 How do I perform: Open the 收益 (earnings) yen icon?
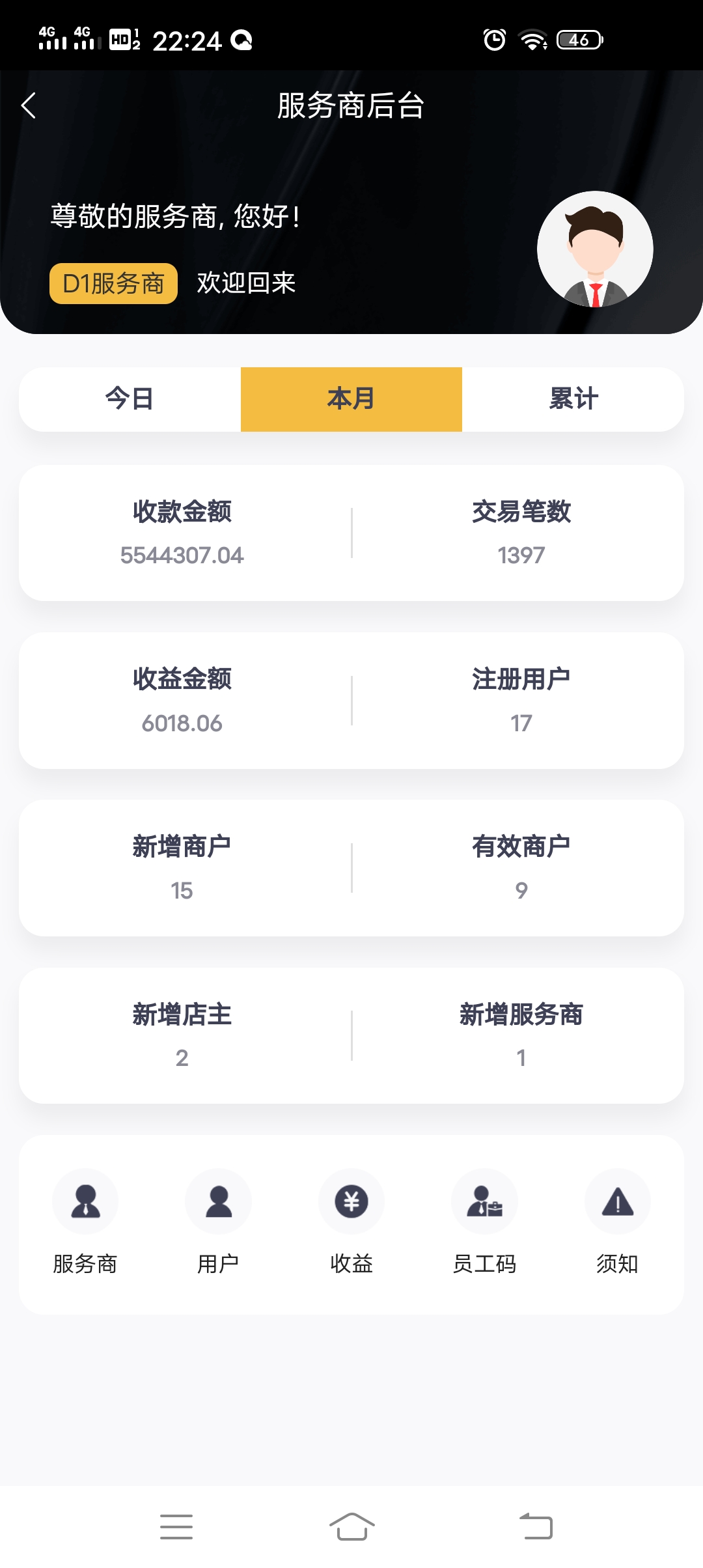tap(351, 1201)
